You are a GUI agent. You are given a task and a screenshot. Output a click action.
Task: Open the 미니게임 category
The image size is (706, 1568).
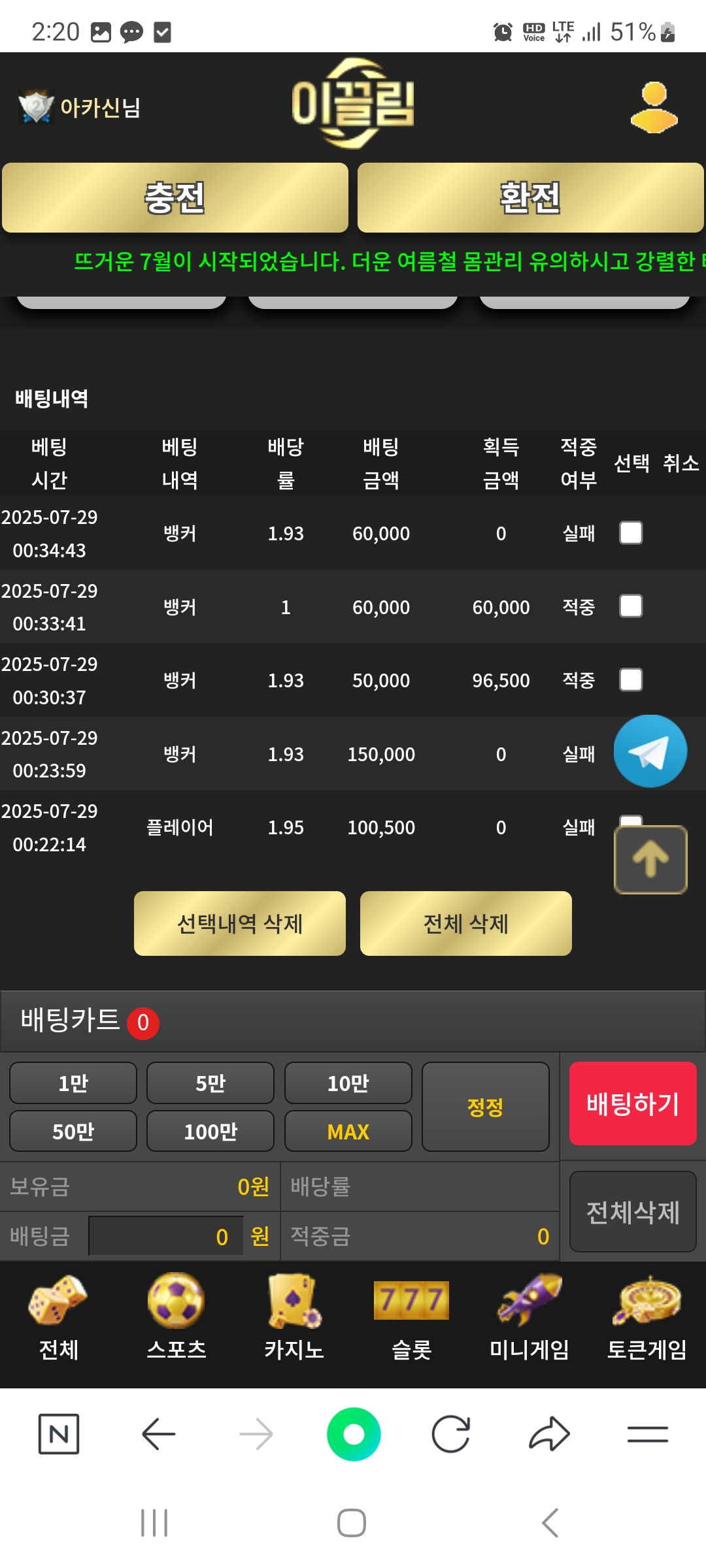point(529,1316)
